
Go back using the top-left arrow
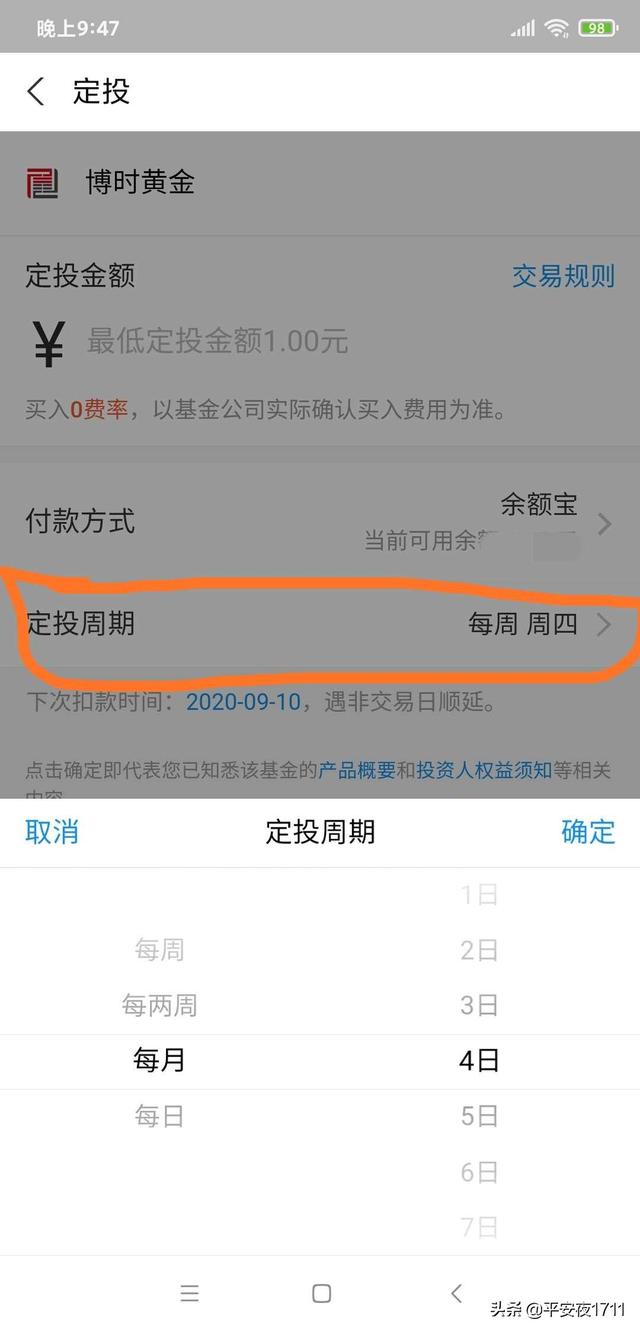tap(36, 92)
